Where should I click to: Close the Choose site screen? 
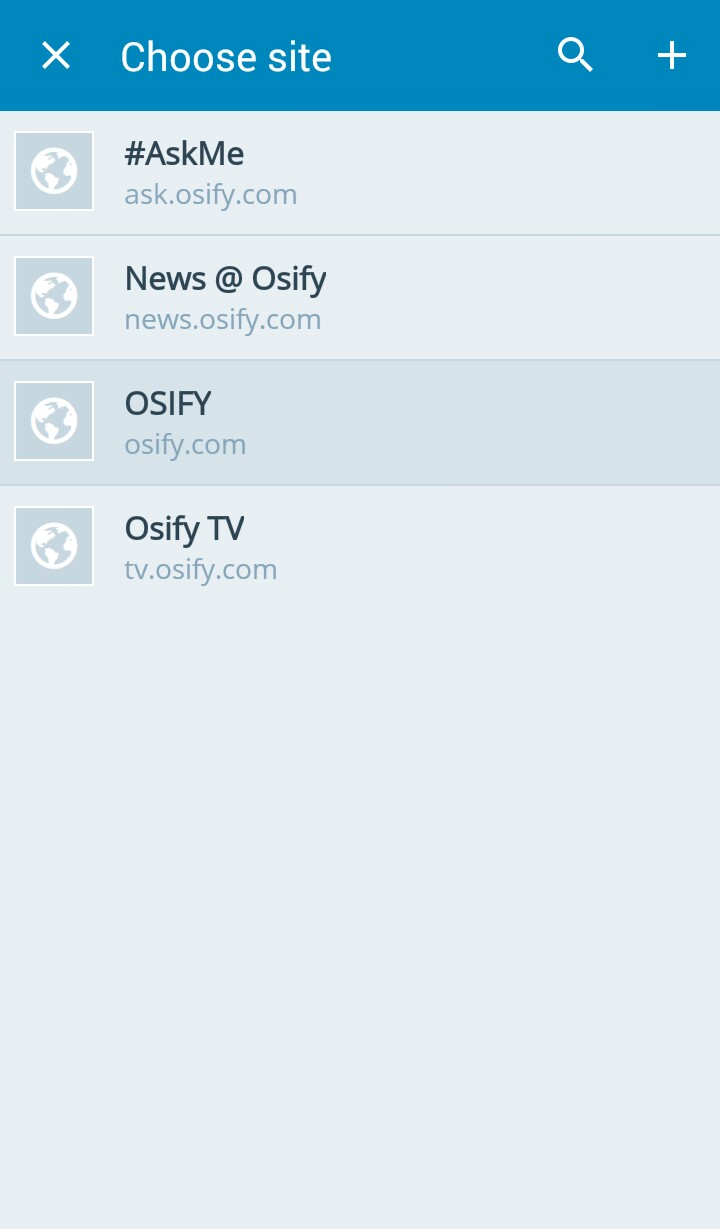tap(56, 56)
